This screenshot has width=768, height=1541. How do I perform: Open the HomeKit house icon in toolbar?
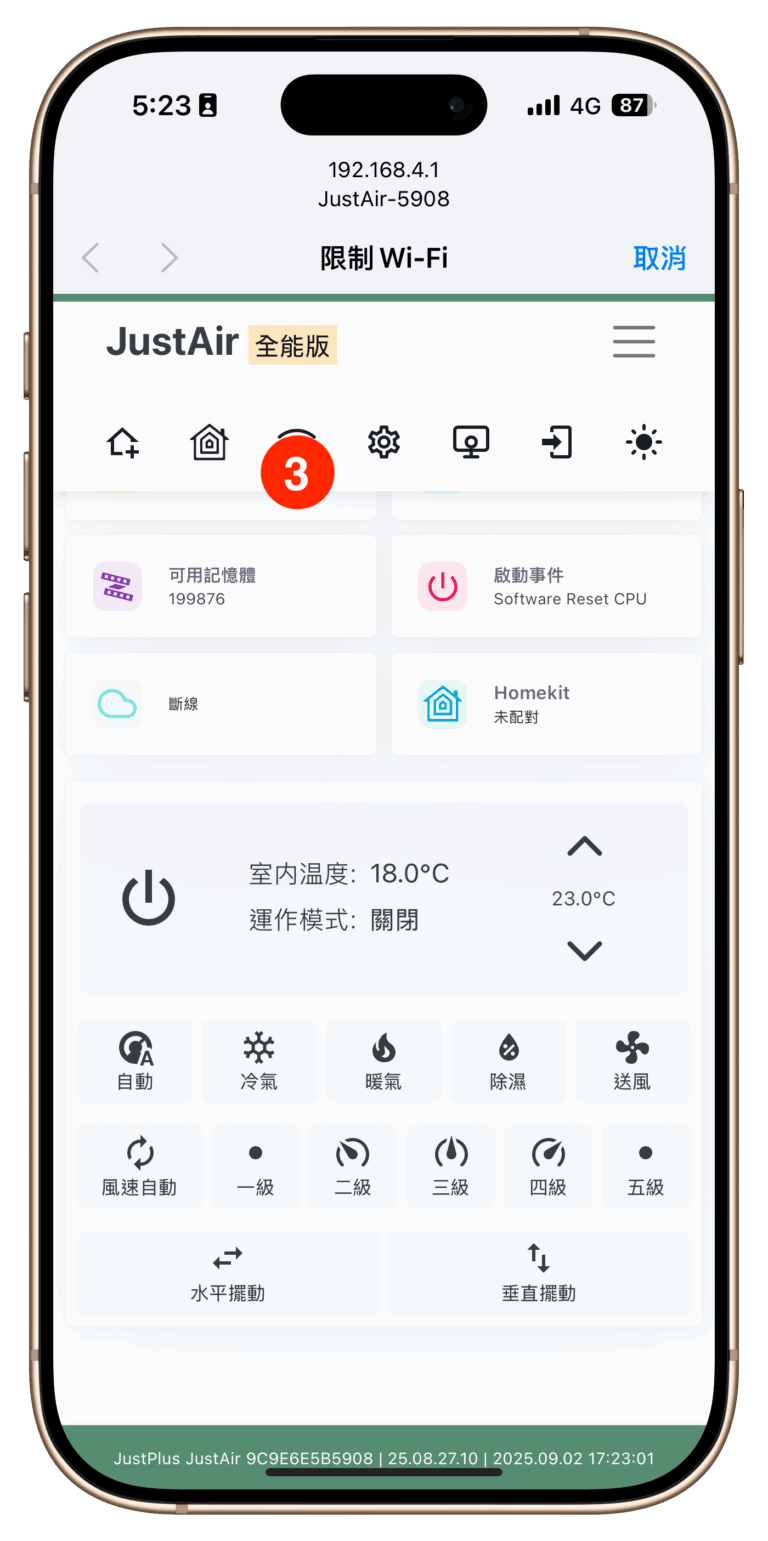(209, 442)
